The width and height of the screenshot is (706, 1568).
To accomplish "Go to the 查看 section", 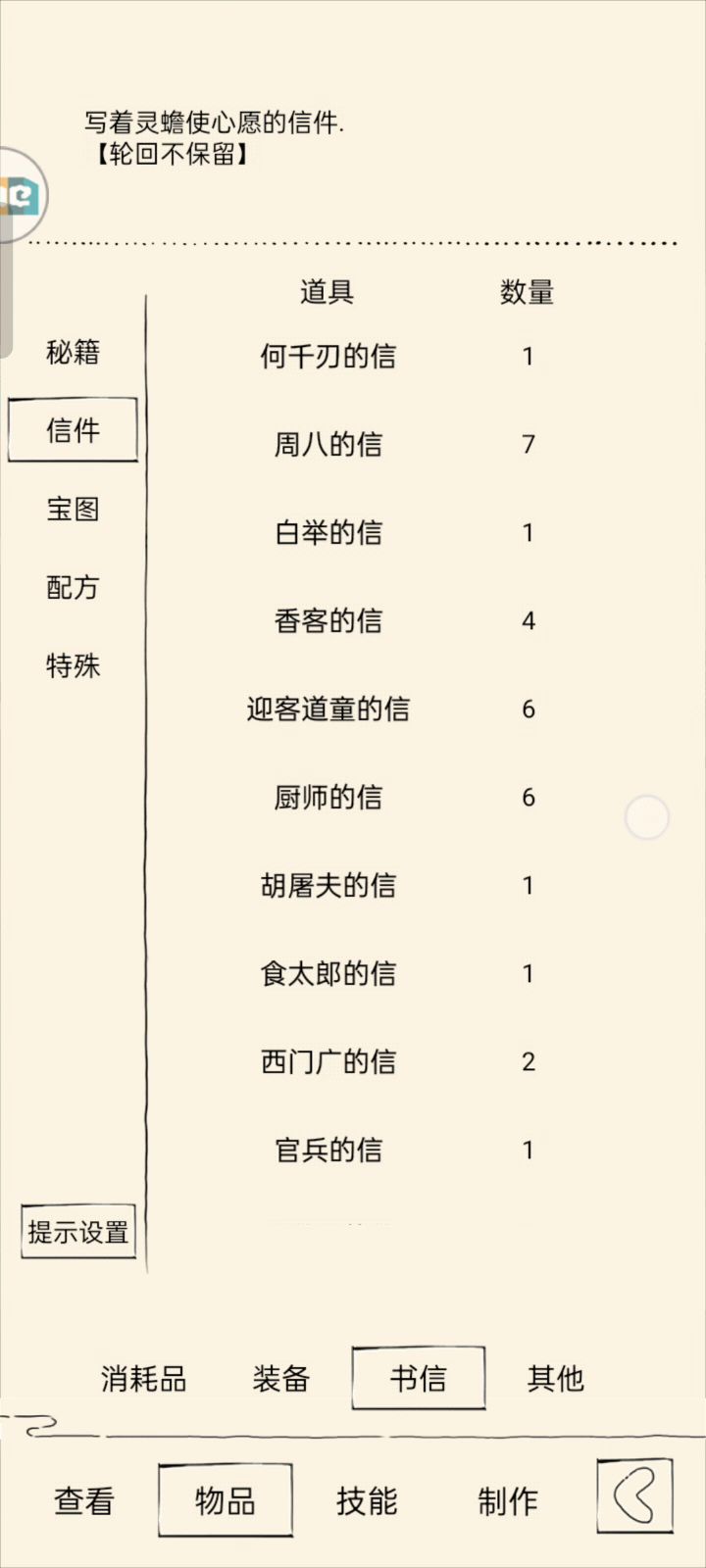I will click(x=84, y=1500).
